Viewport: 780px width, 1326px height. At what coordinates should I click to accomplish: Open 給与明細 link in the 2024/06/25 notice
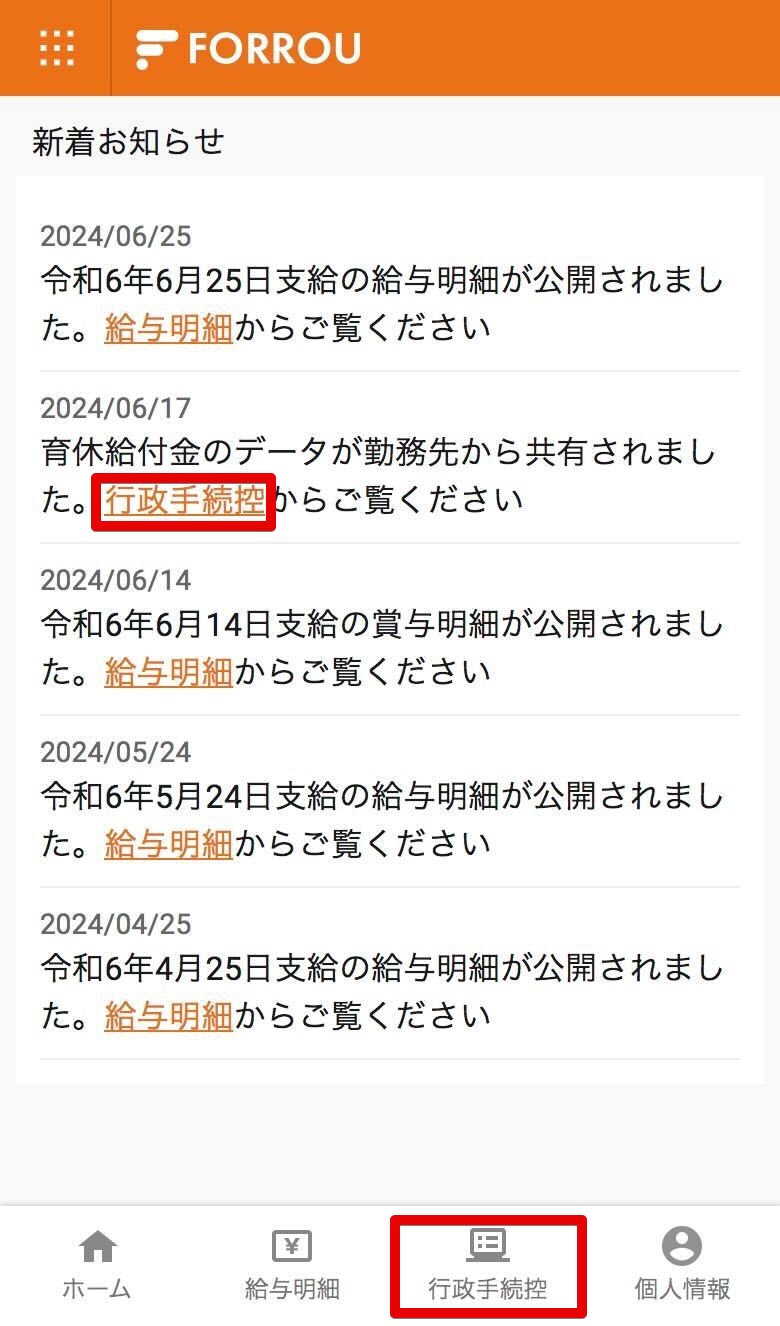click(x=168, y=328)
